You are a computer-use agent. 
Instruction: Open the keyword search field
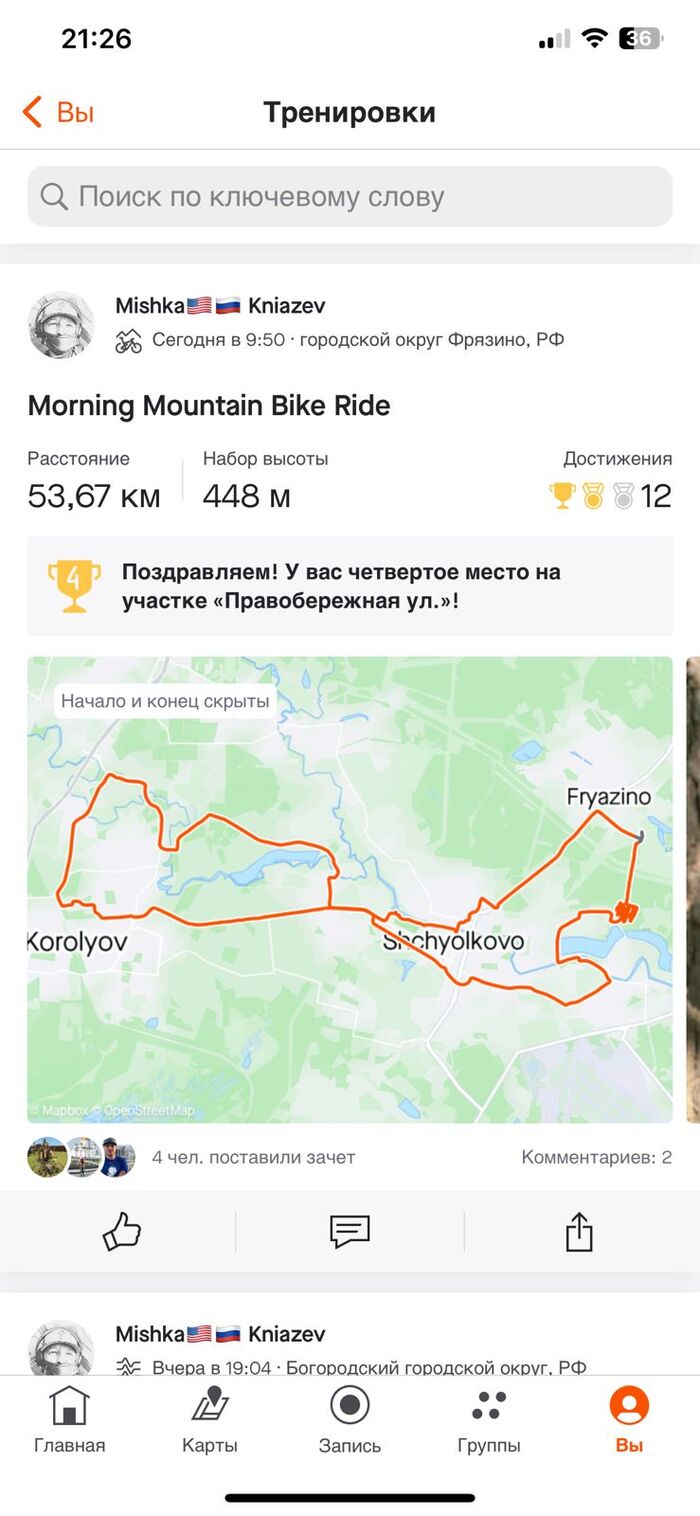350,197
